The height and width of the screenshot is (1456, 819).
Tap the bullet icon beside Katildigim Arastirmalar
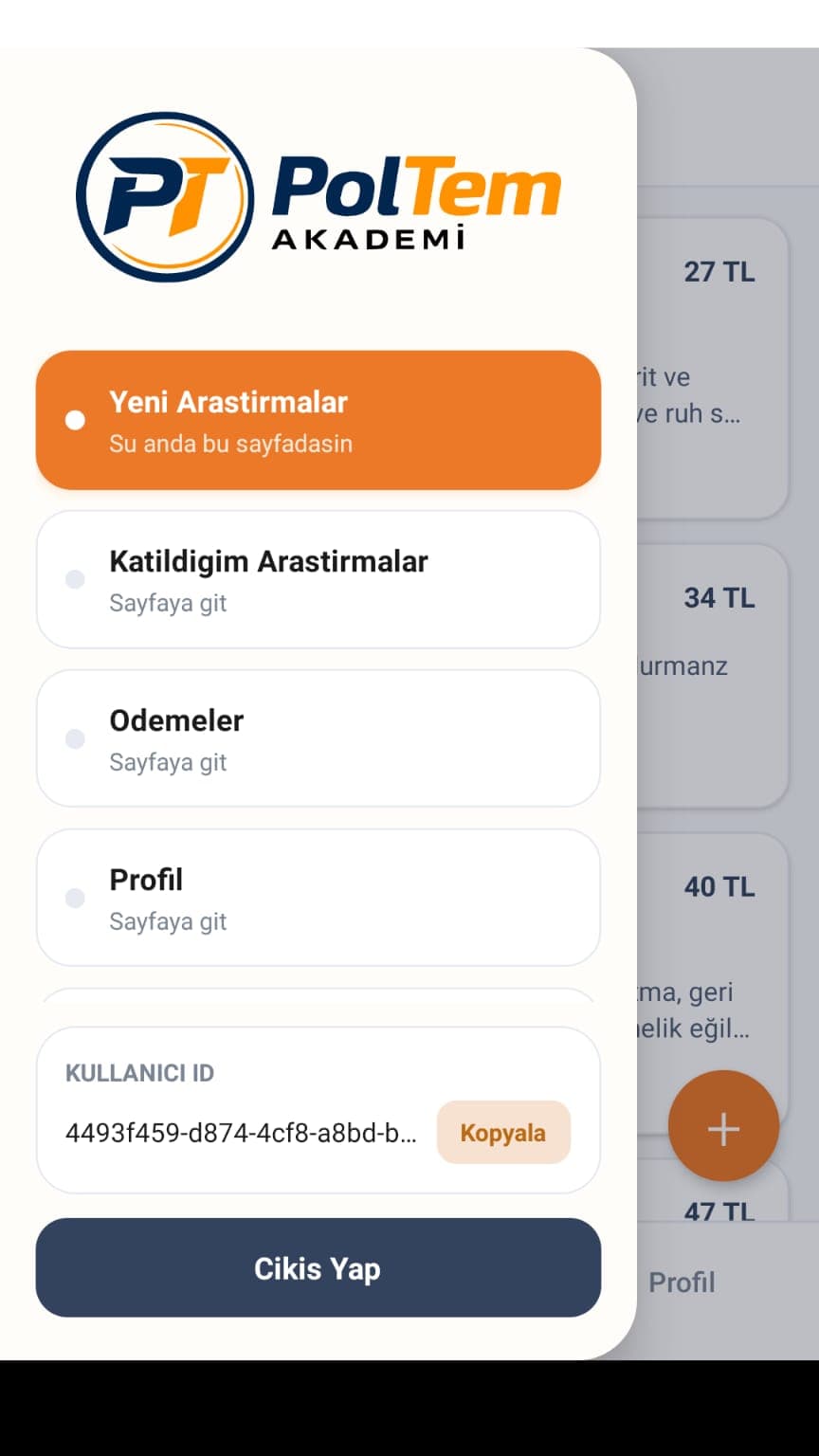[75, 579]
